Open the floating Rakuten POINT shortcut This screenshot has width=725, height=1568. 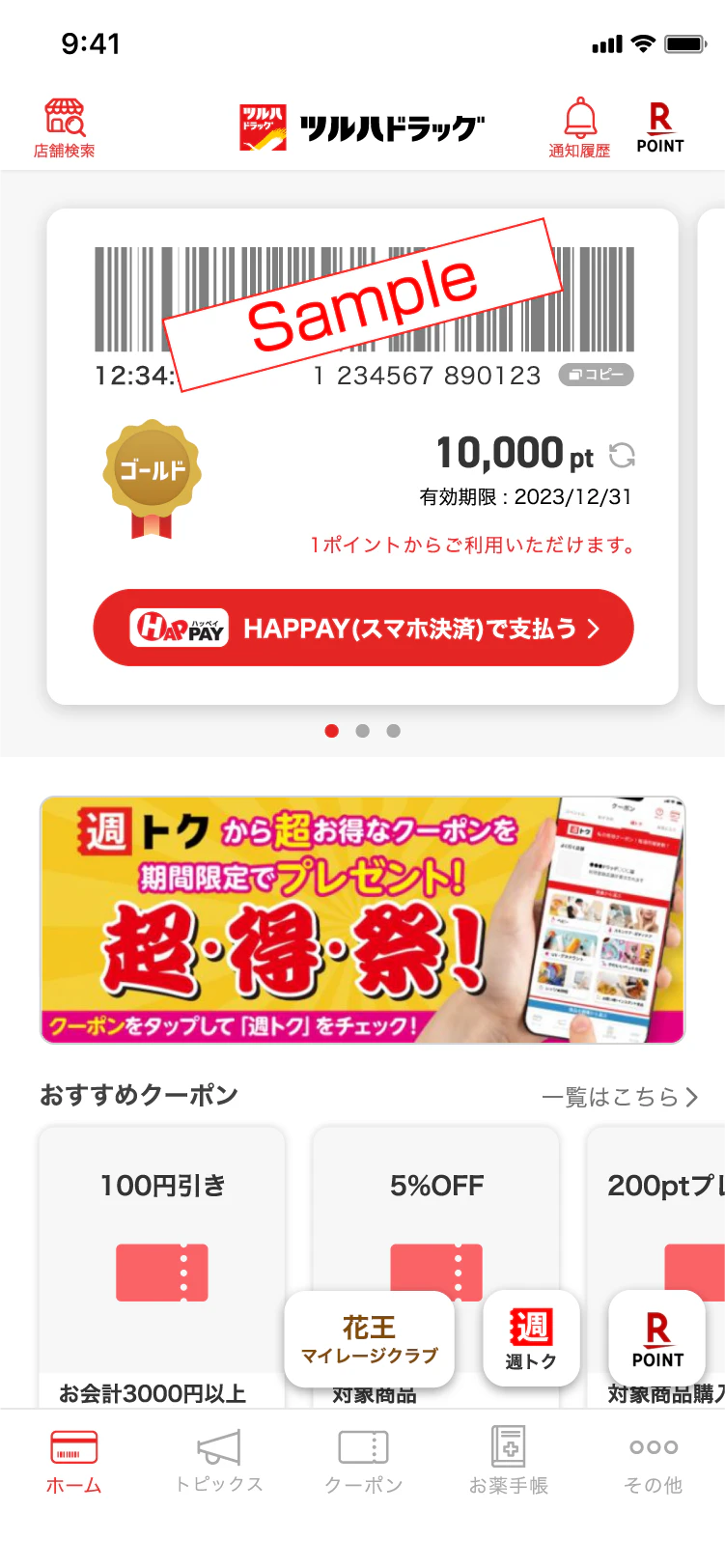click(657, 1339)
